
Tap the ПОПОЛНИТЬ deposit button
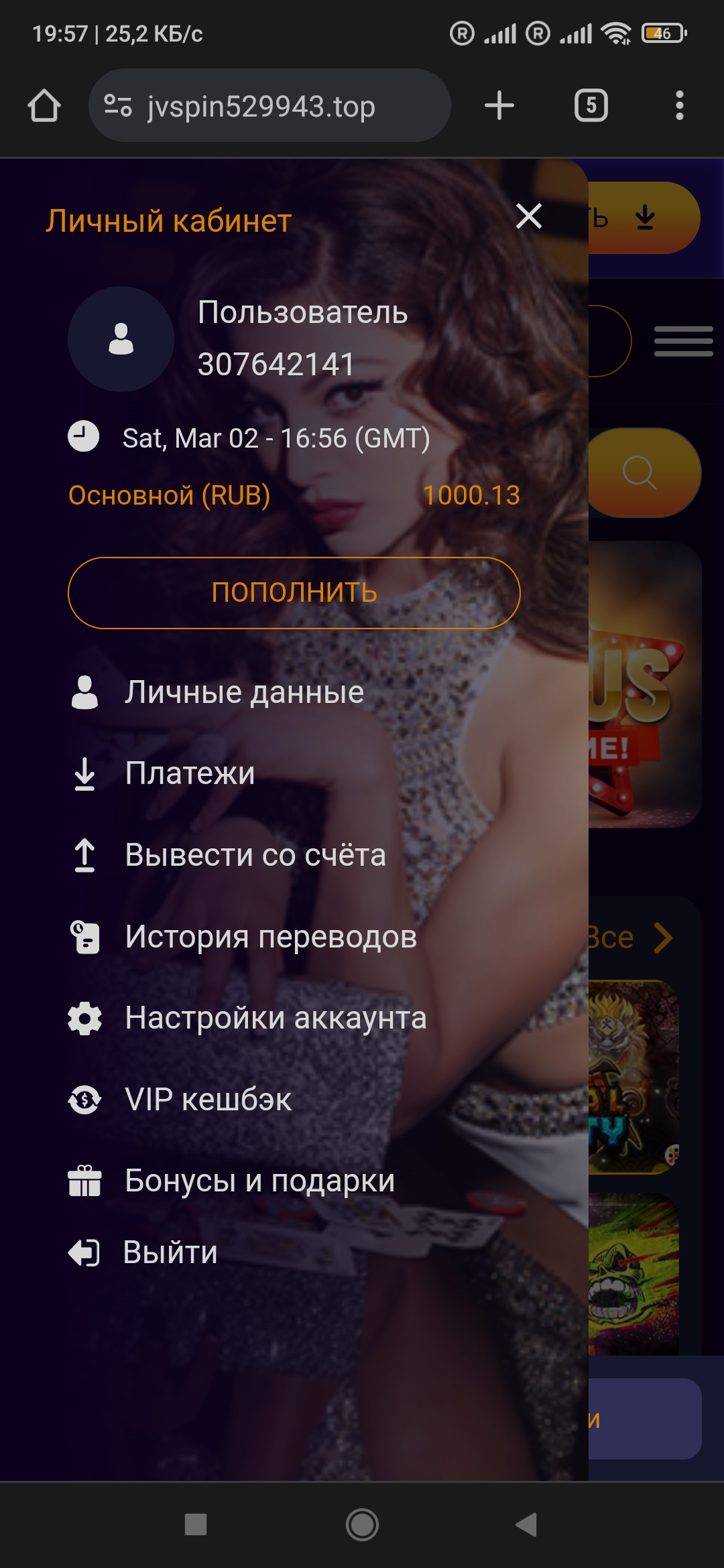coord(294,593)
